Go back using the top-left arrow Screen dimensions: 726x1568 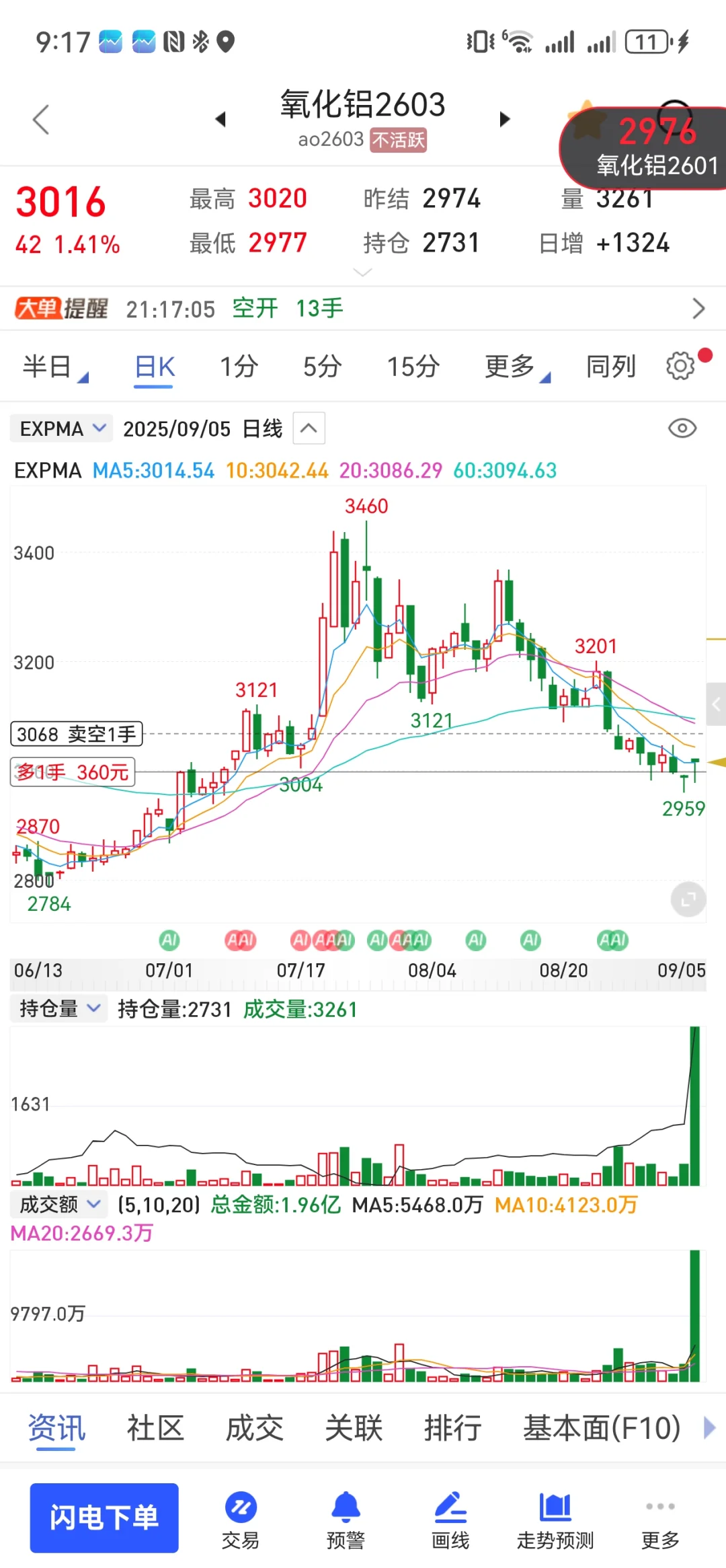coord(41,120)
